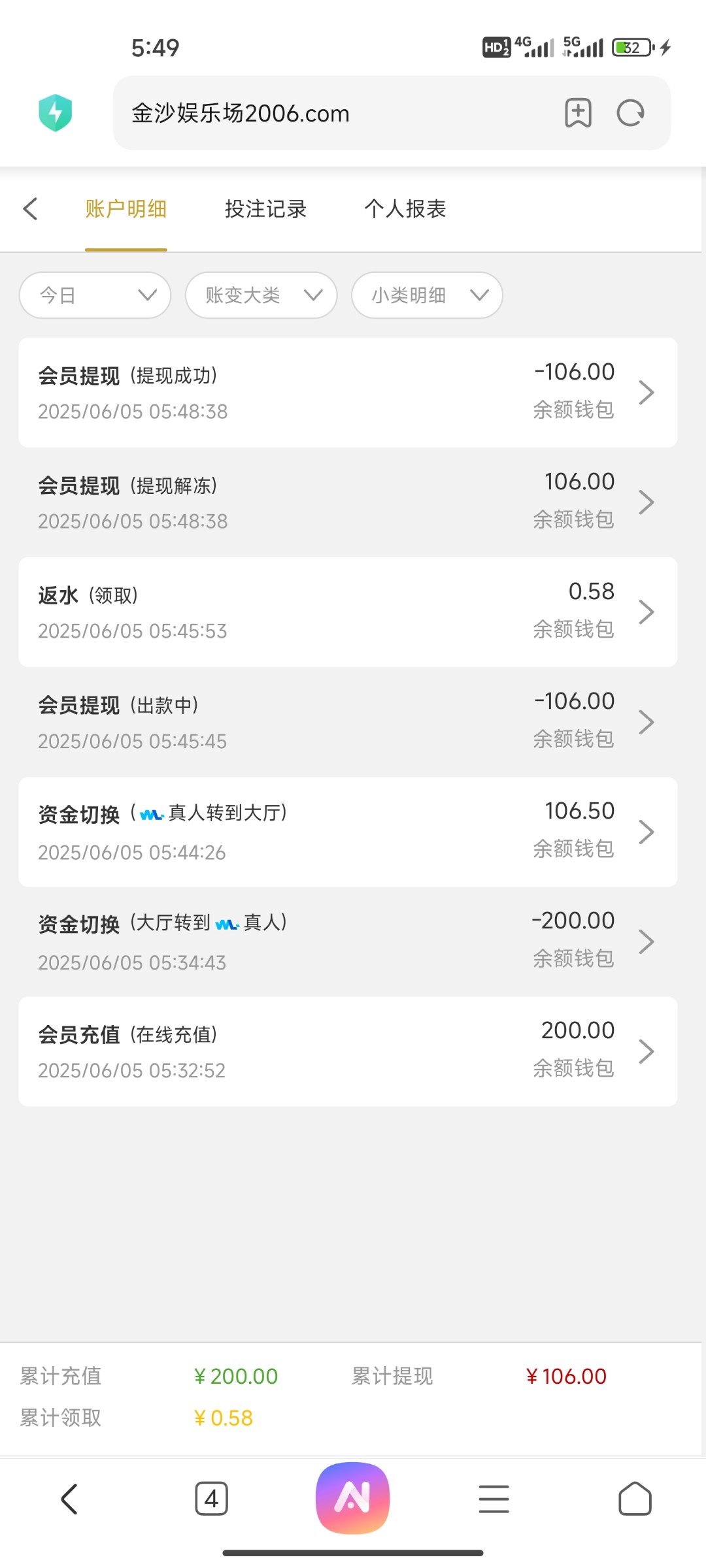Open the 会员提现 (提现成功) record
This screenshot has height=1568, width=706.
tap(348, 393)
